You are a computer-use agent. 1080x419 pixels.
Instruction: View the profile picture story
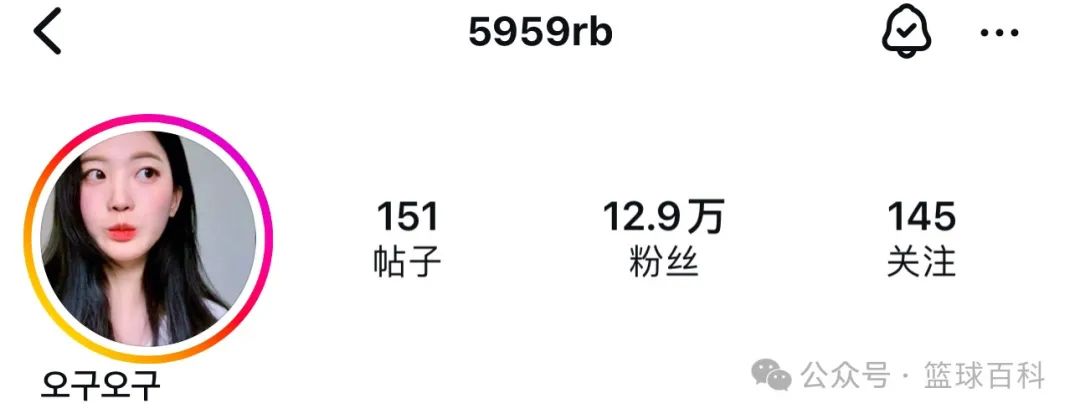pos(148,238)
